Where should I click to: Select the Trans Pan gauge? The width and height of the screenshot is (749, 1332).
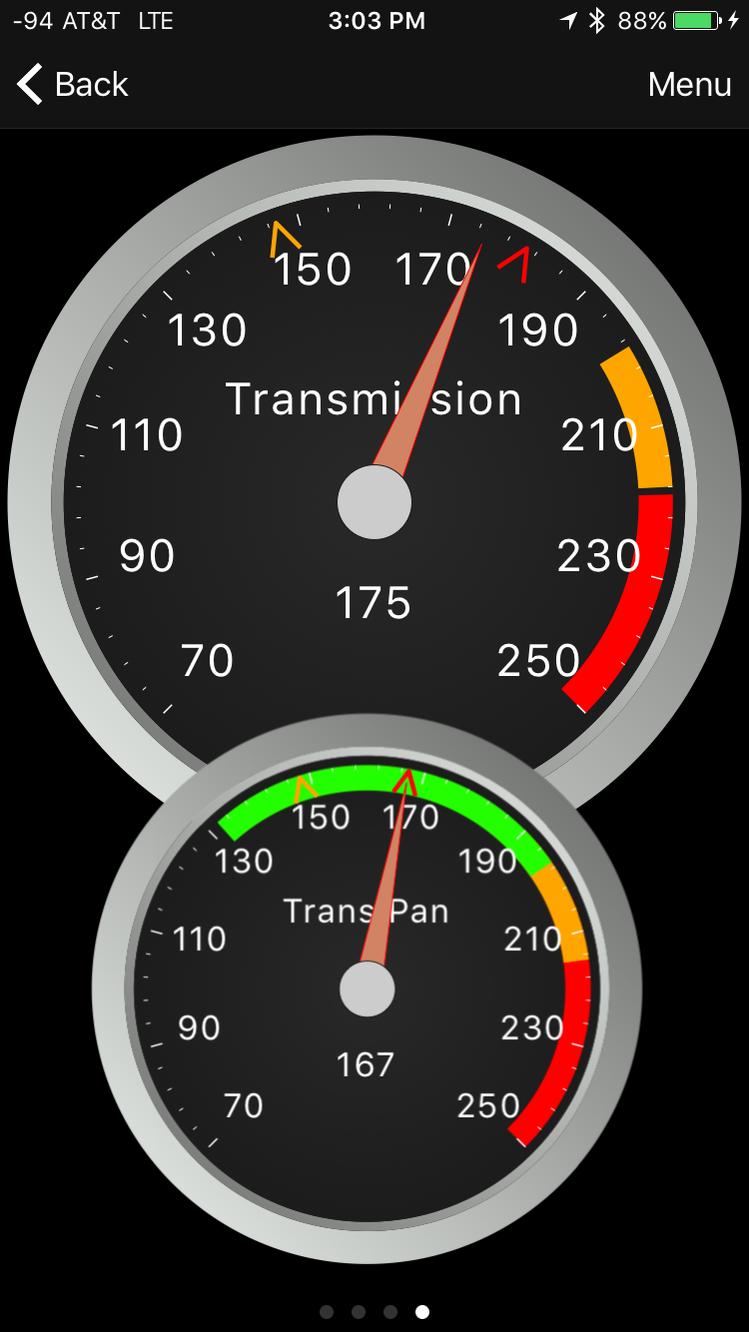pyautogui.click(x=367, y=989)
